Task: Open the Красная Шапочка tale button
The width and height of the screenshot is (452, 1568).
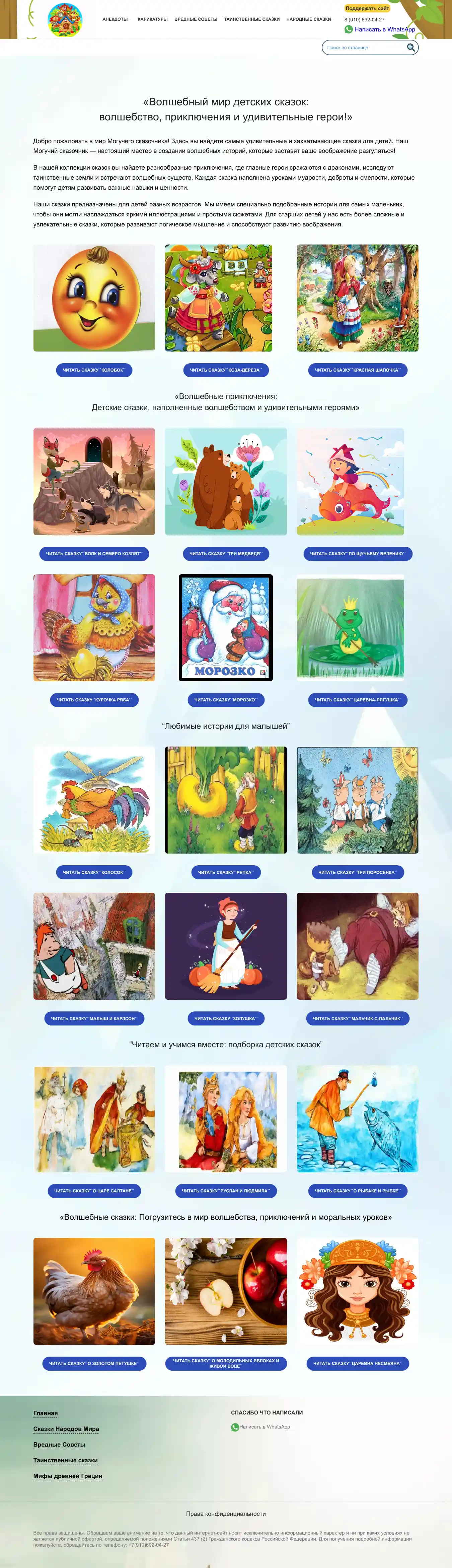Action: point(358,370)
